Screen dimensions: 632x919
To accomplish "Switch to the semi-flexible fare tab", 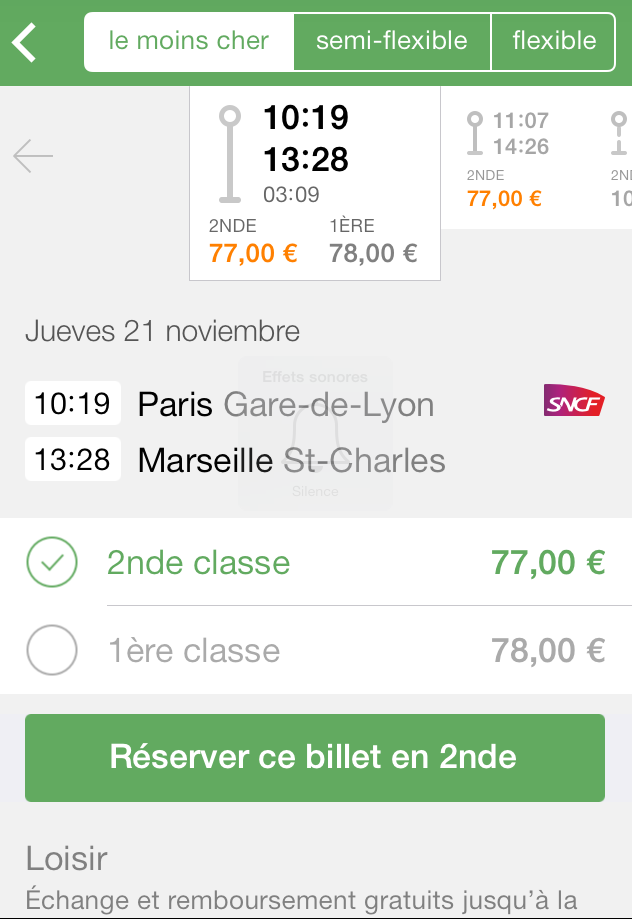I will click(x=392, y=42).
